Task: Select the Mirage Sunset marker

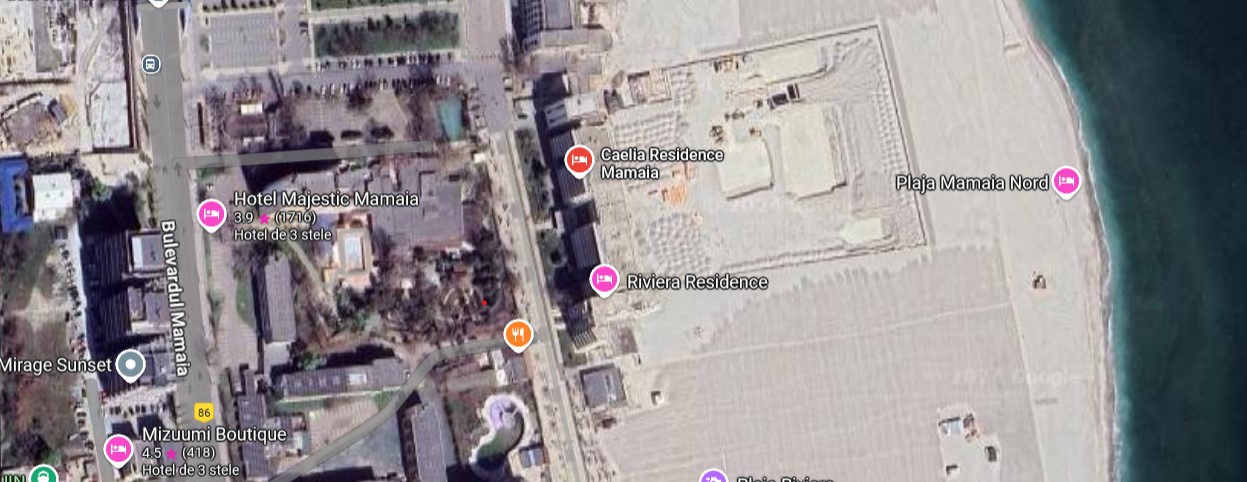Action: (131, 365)
